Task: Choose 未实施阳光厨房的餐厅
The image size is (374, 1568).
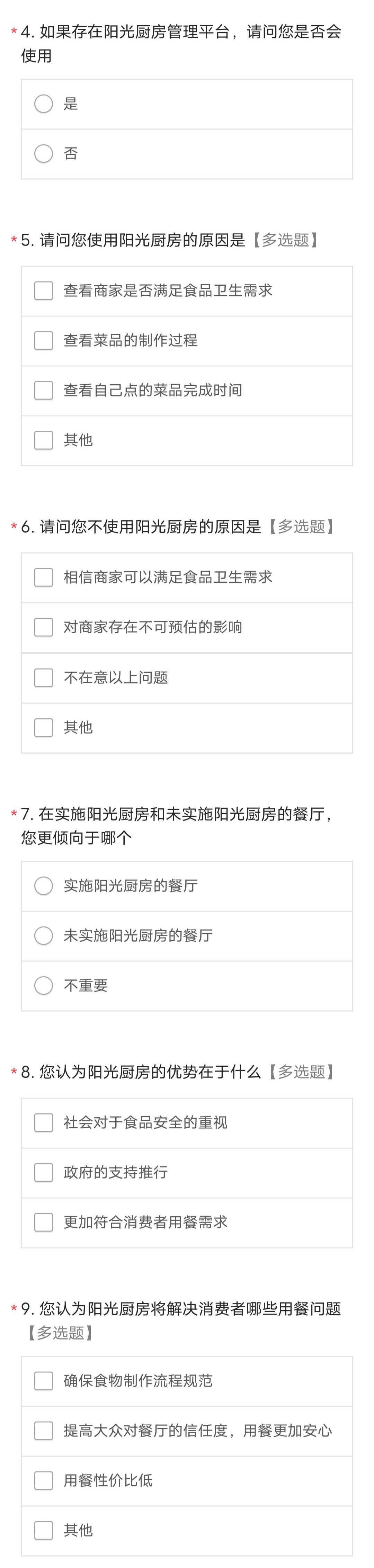Action: click(43, 935)
